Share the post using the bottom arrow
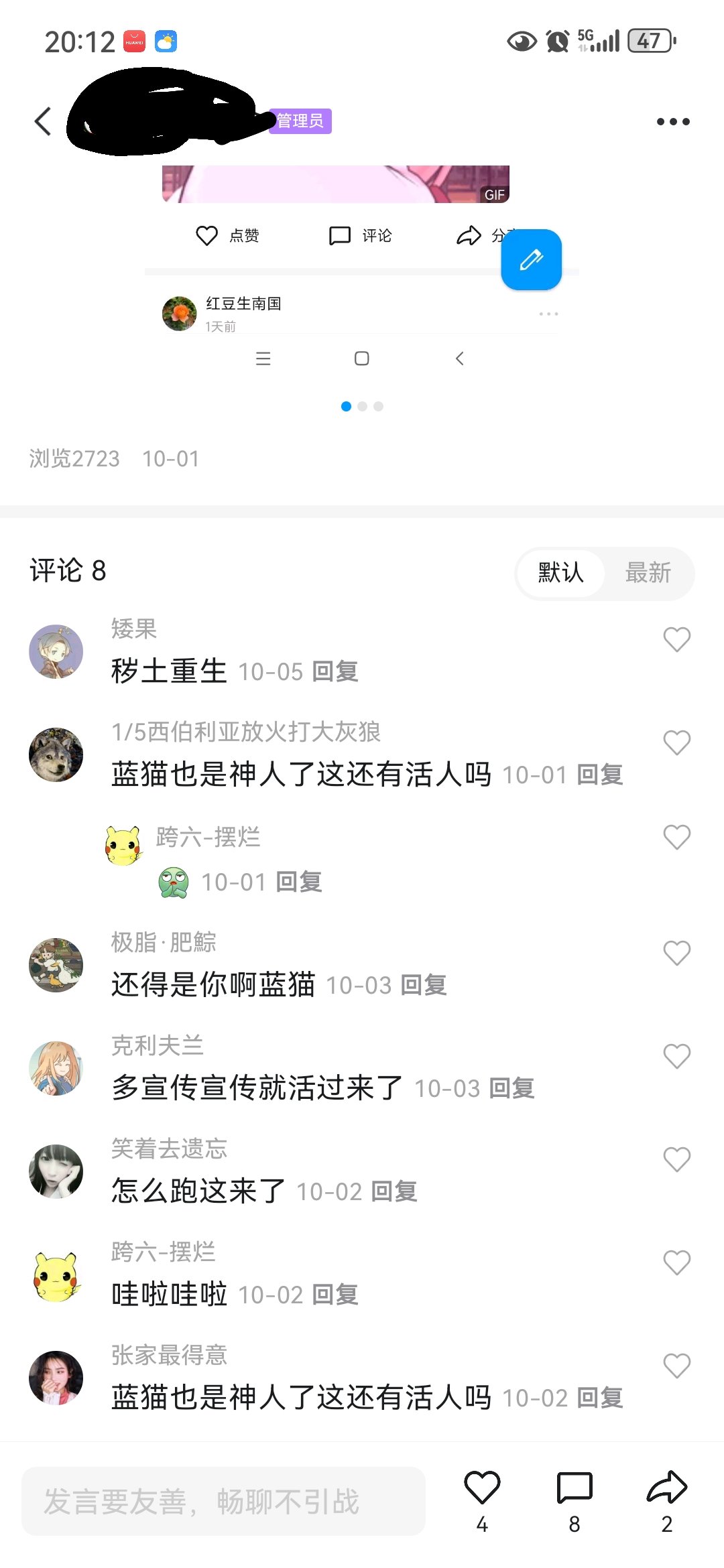 [x=666, y=1500]
